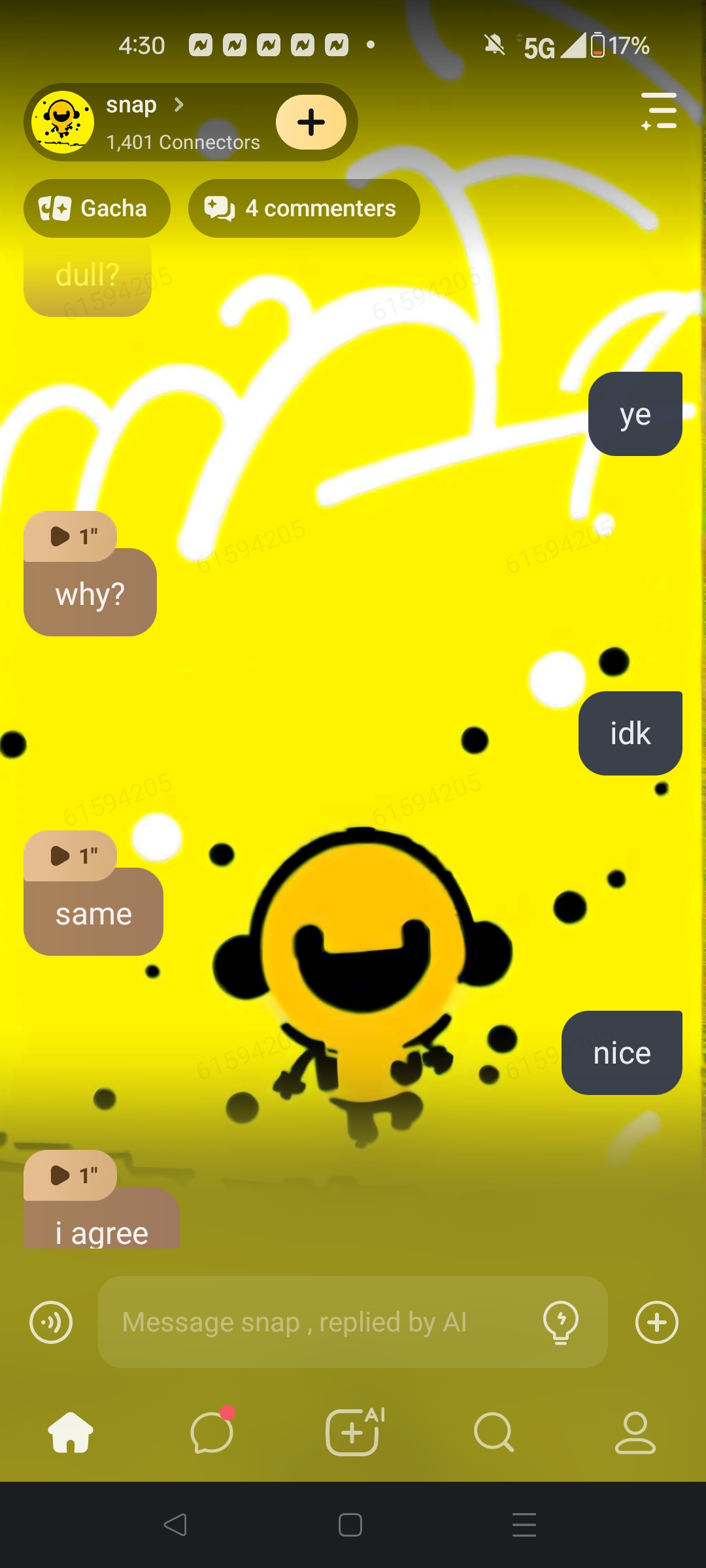Go to the Profile tab
This screenshot has height=1568, width=706.
click(635, 1432)
